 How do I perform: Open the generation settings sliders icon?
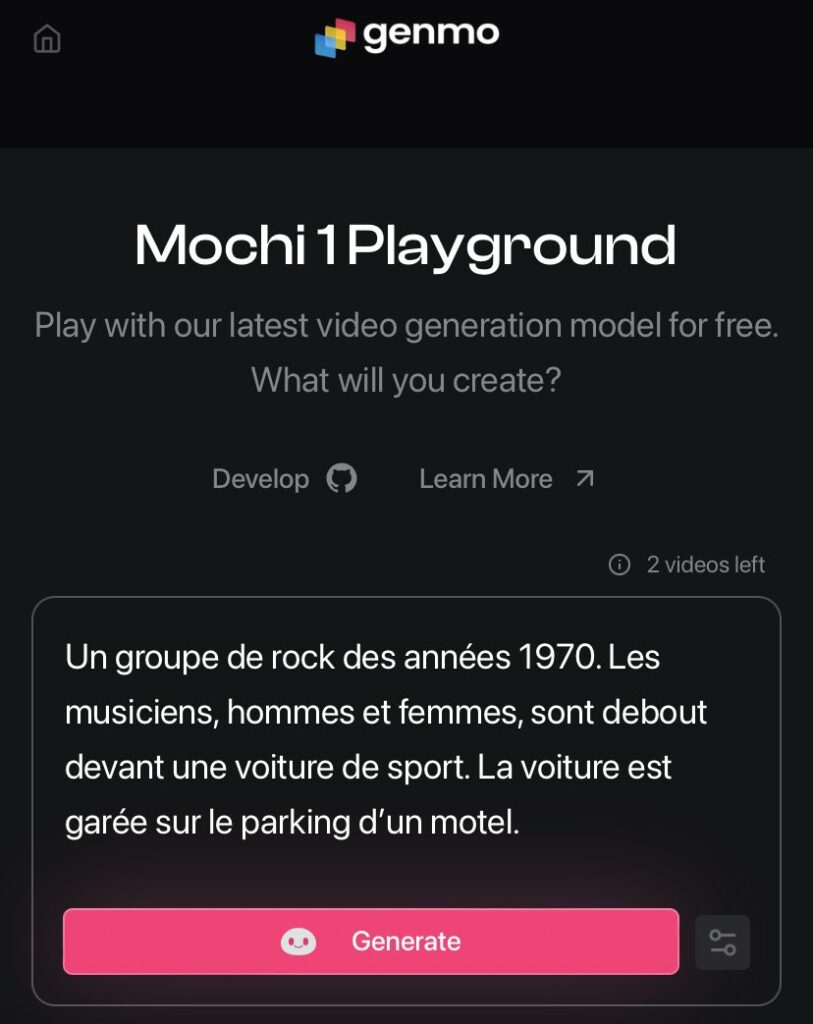coord(722,942)
